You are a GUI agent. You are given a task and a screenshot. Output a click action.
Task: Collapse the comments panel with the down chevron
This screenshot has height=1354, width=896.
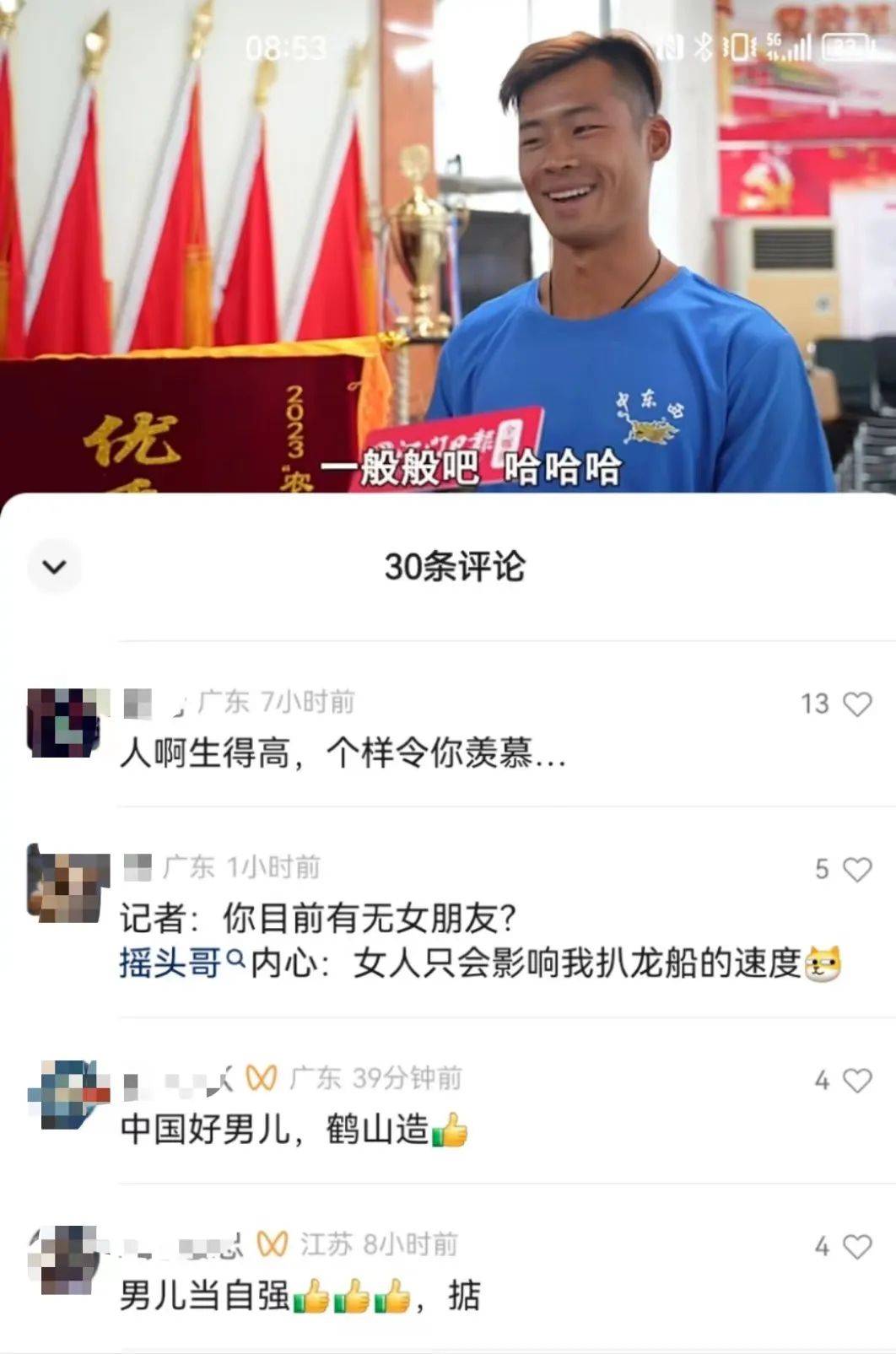click(54, 568)
